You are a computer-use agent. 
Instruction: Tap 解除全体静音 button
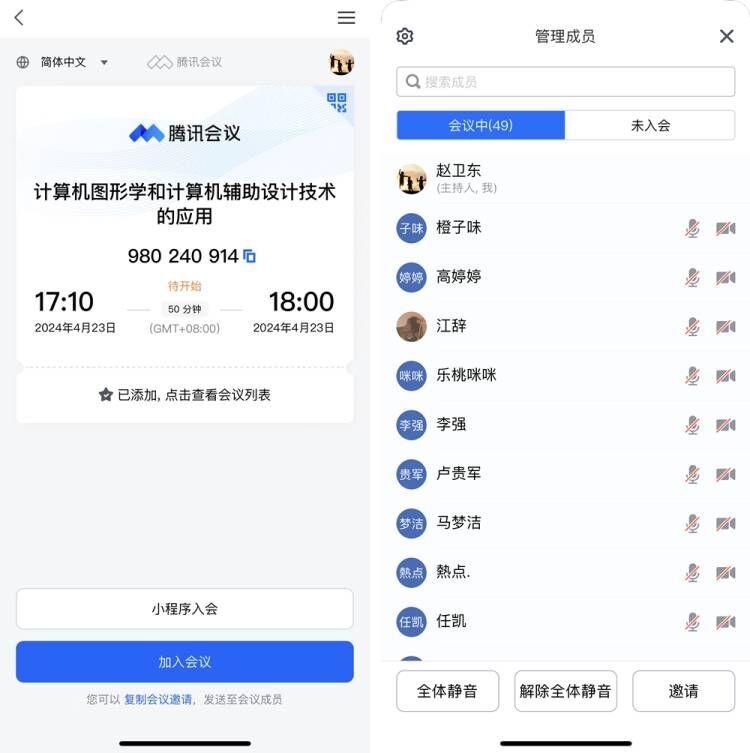pyautogui.click(x=565, y=691)
